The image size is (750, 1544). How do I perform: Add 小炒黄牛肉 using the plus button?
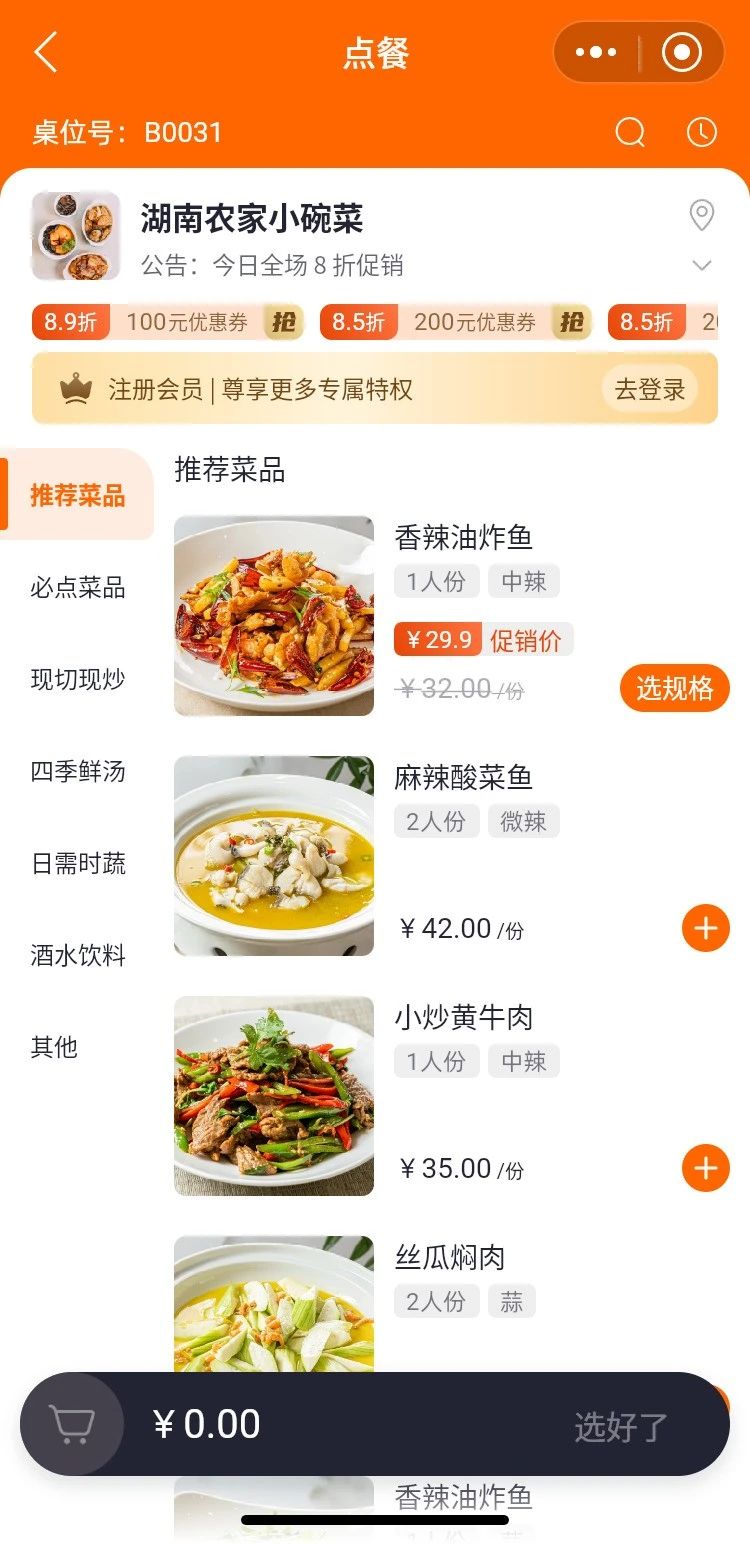click(704, 1167)
